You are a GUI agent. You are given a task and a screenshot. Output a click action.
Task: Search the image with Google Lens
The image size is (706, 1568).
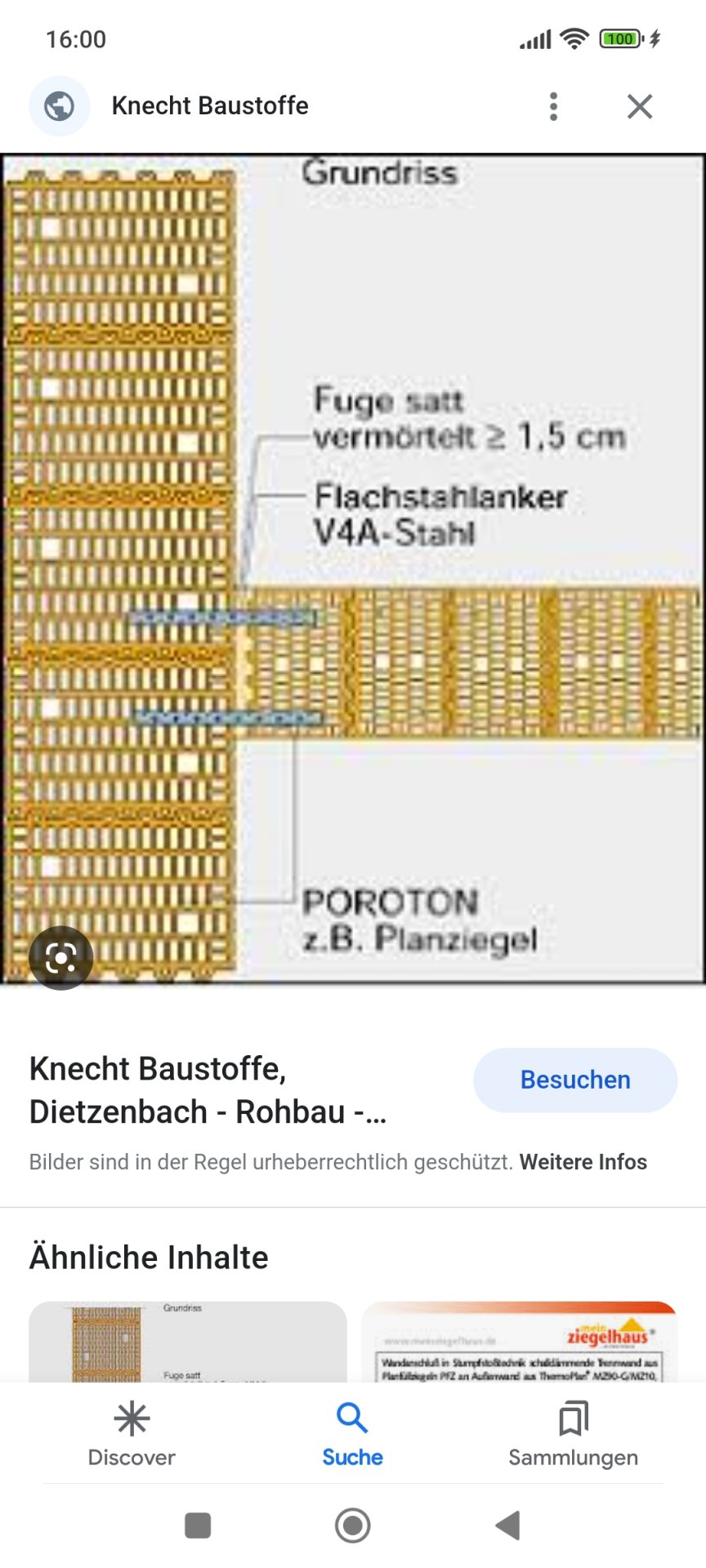(61, 958)
